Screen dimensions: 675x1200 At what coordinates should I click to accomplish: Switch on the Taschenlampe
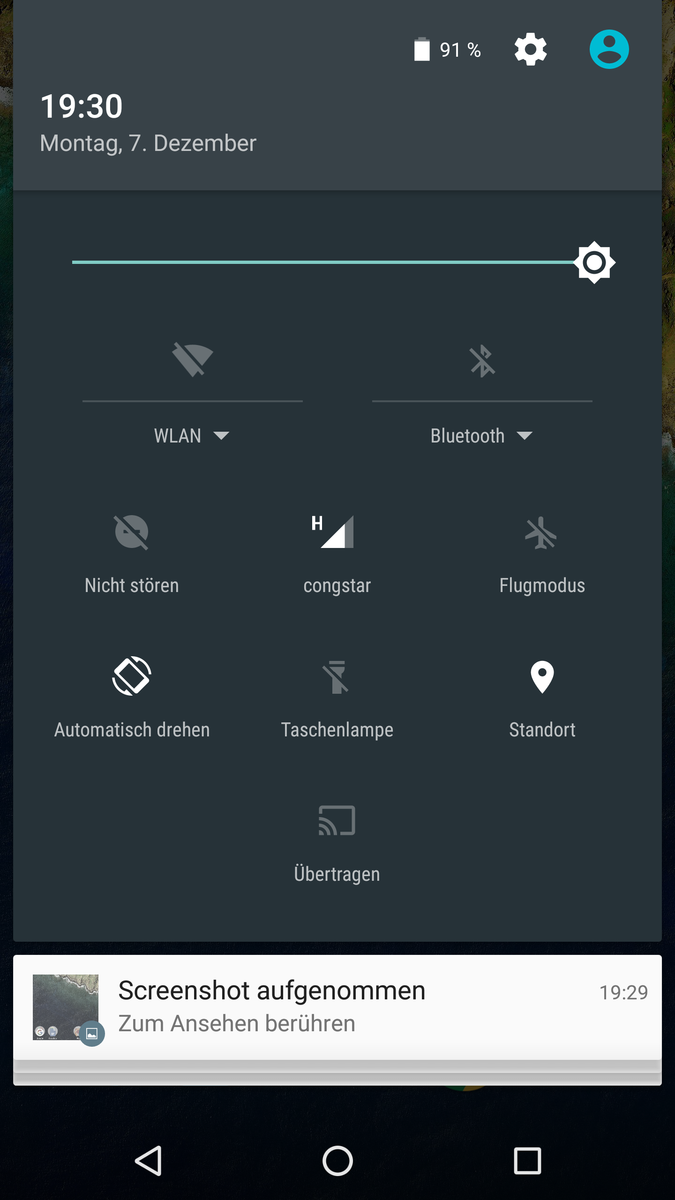coord(337,696)
